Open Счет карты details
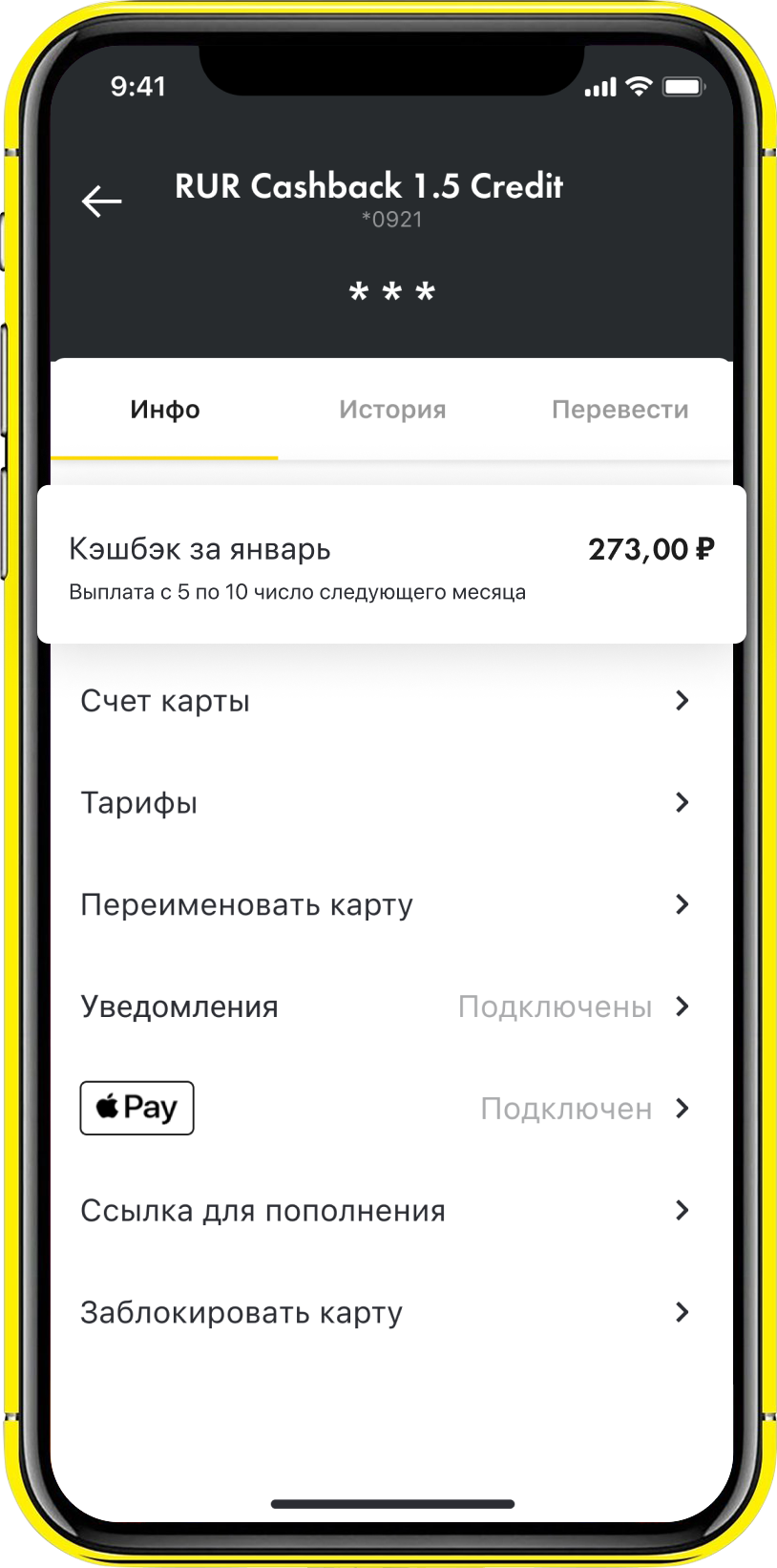Image resolution: width=777 pixels, height=1568 pixels. (x=385, y=701)
